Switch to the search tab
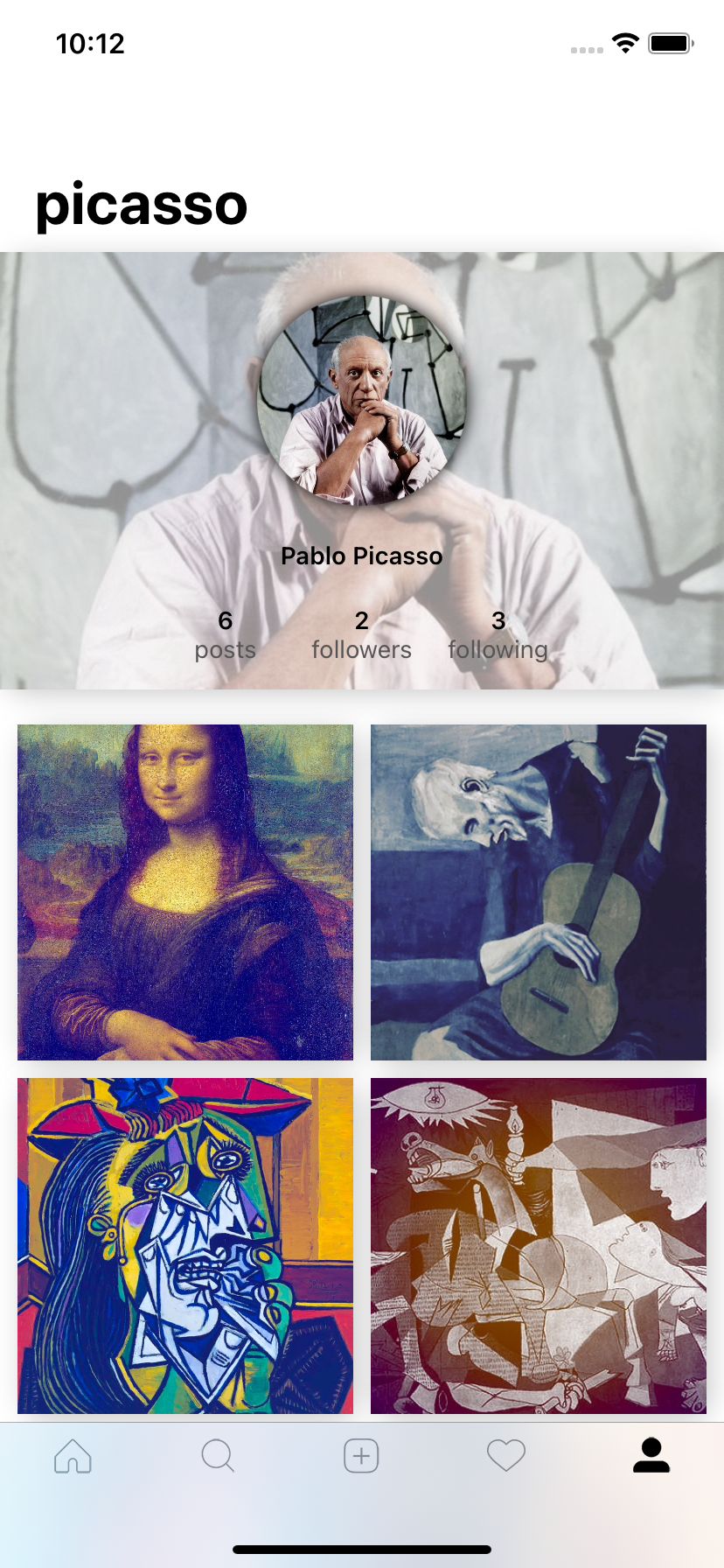Image resolution: width=724 pixels, height=1568 pixels. point(217,1456)
